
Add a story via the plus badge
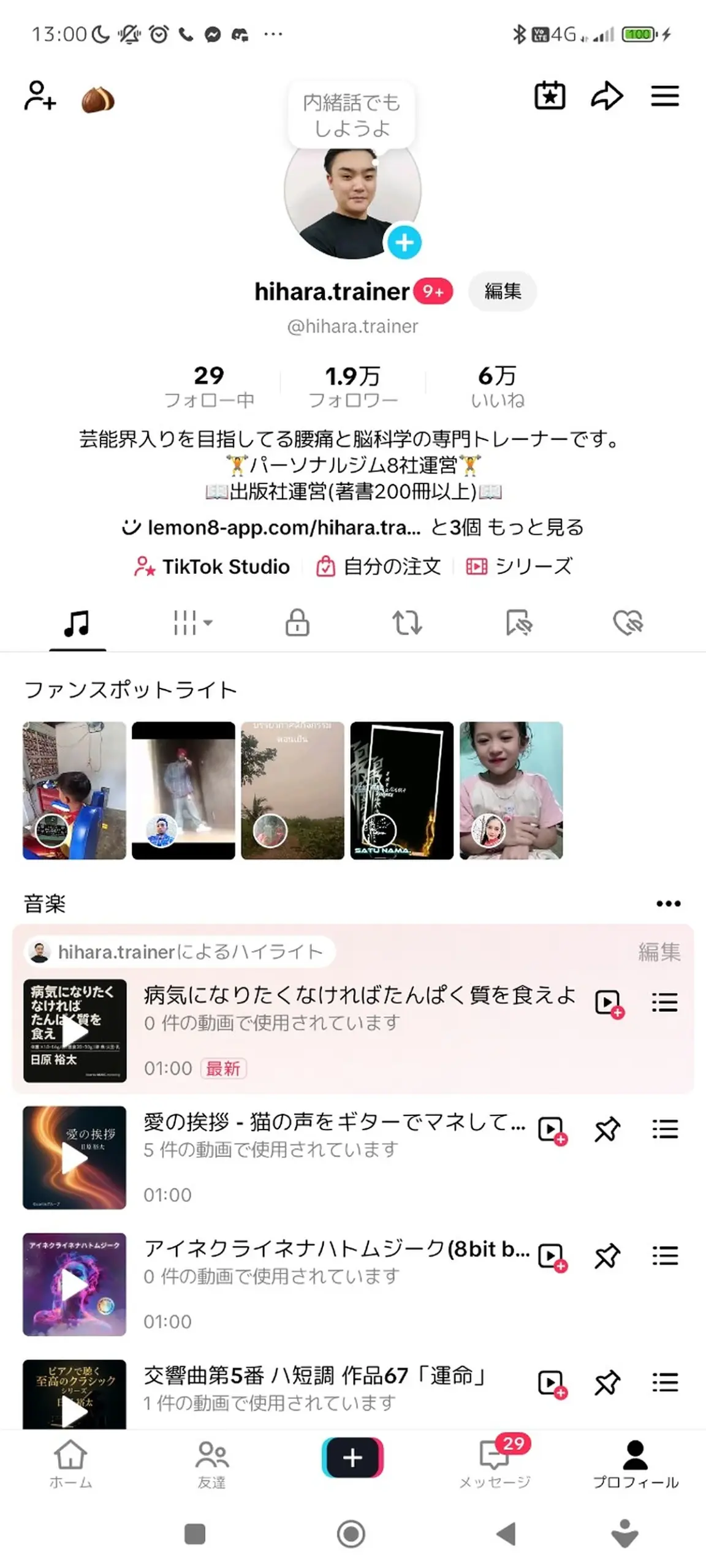(x=404, y=243)
